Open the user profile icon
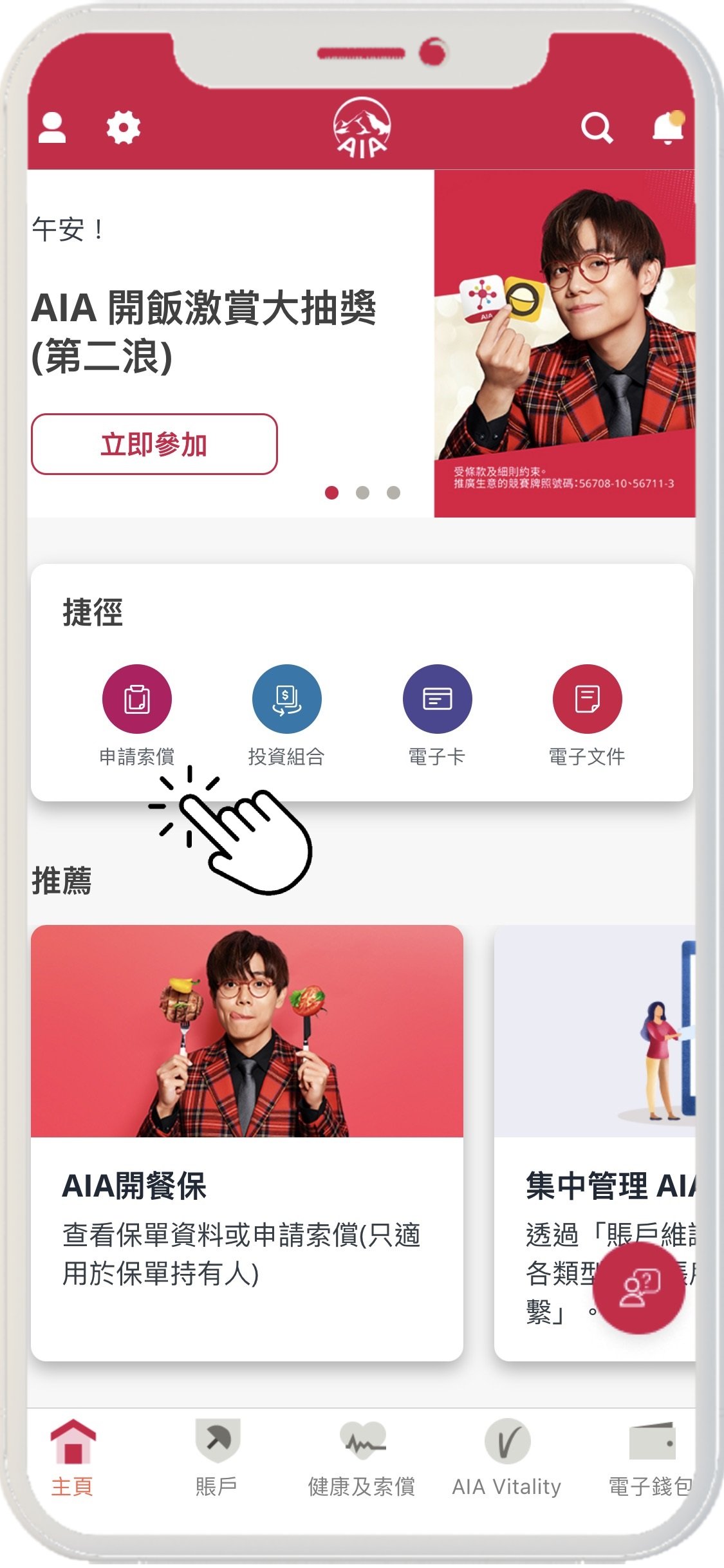 tap(52, 127)
